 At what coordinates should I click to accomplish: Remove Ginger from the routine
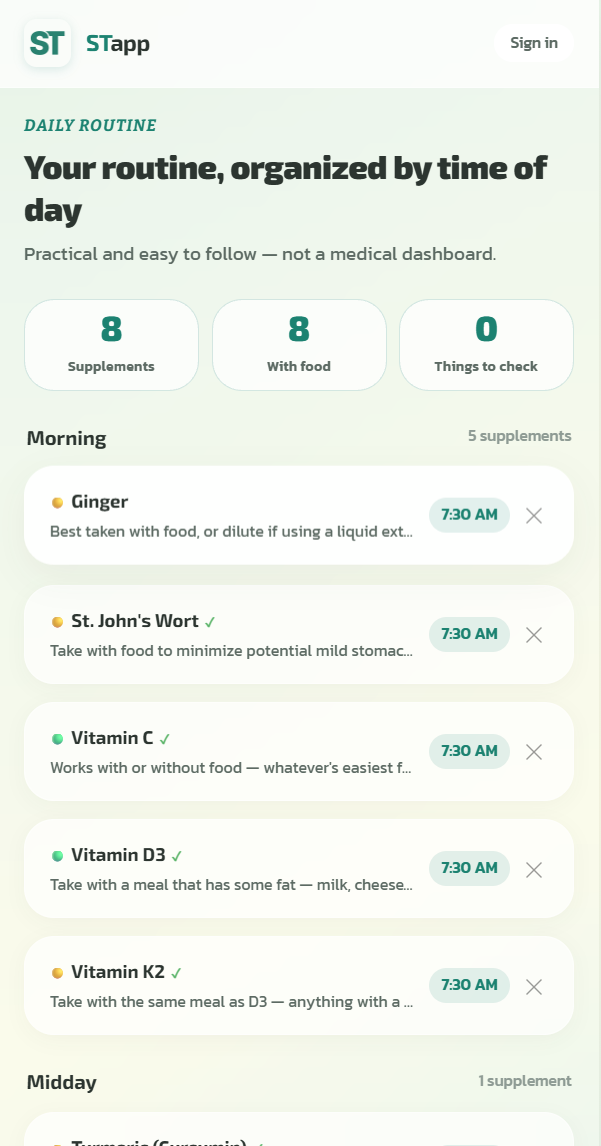point(534,516)
